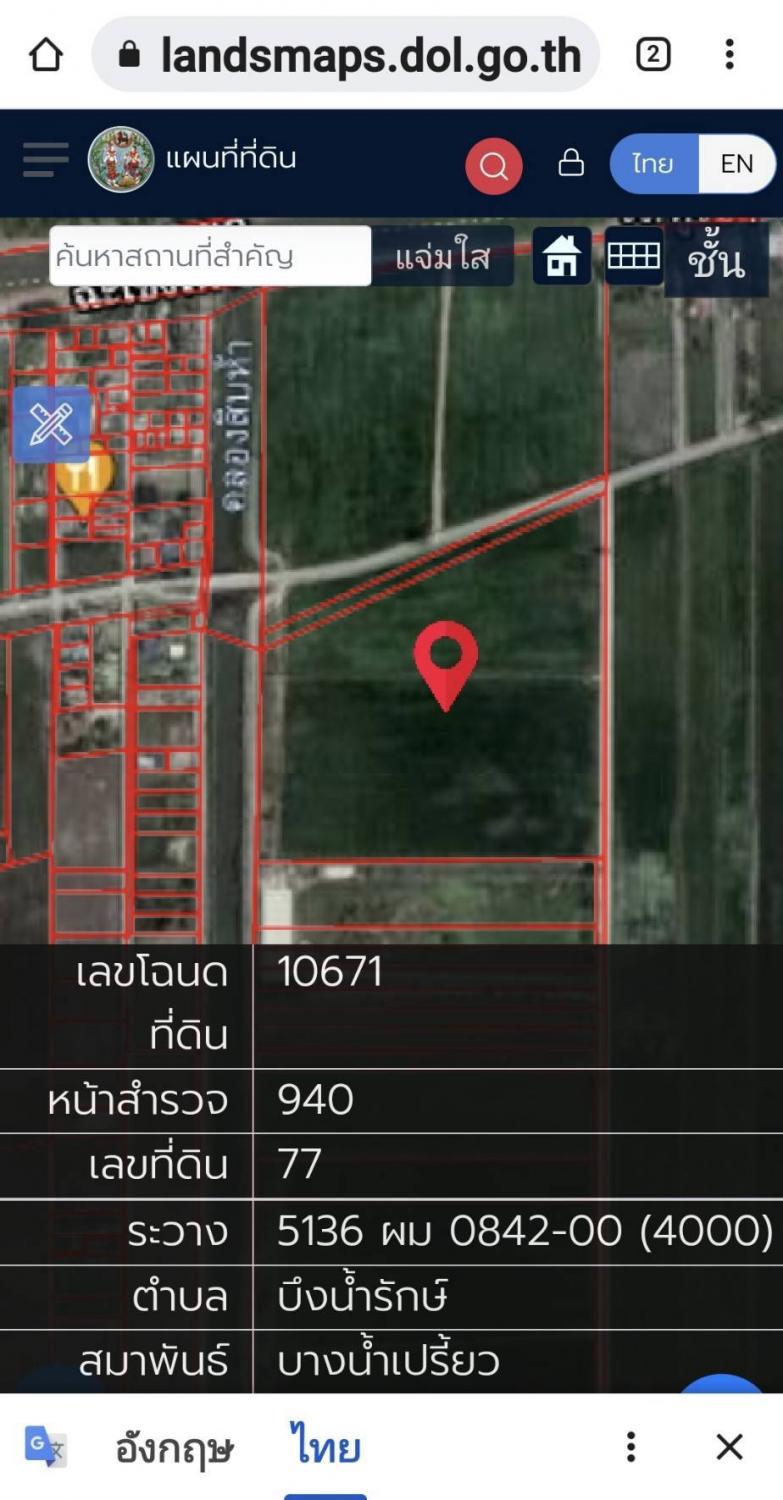
Task: Open the ชั้น layers menu
Action: pyautogui.click(x=716, y=260)
